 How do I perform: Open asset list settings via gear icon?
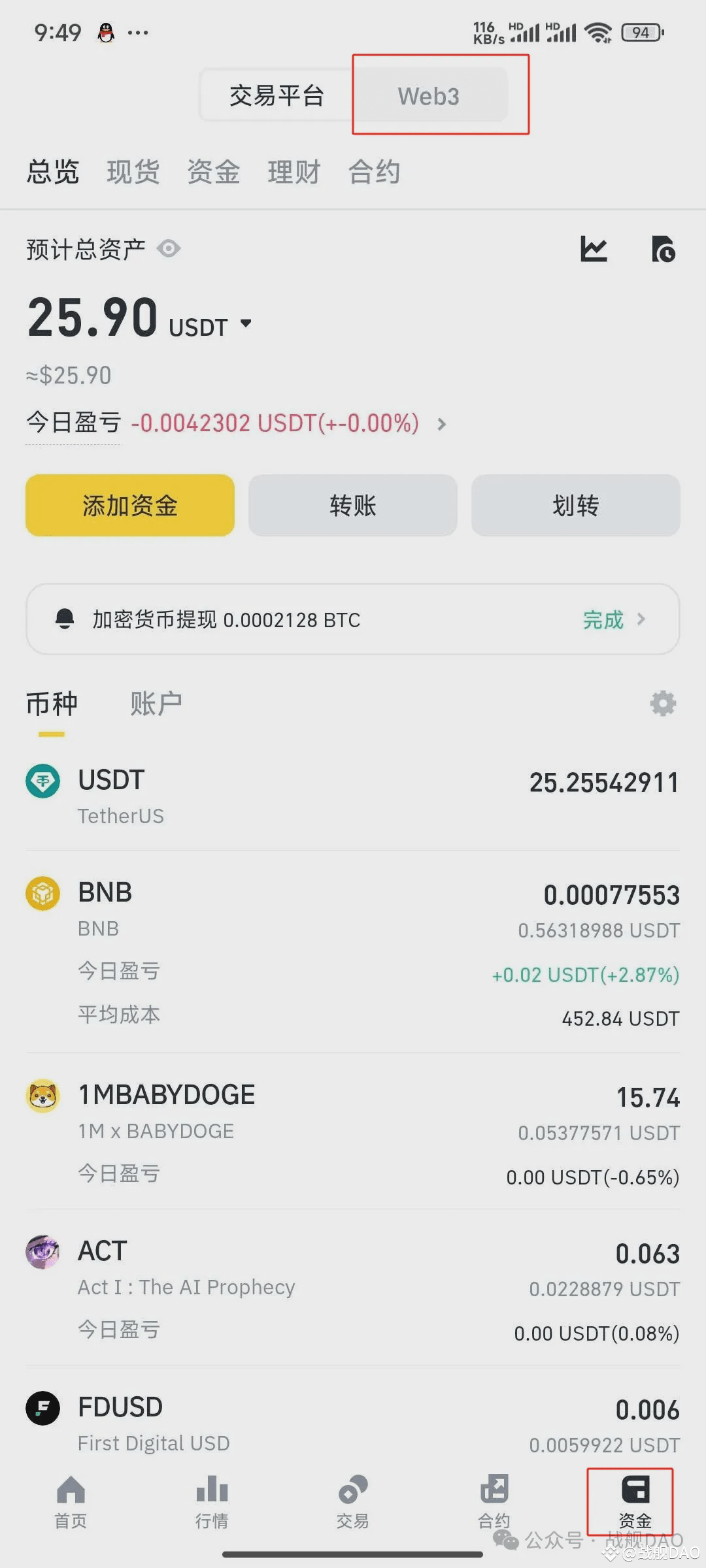[663, 703]
